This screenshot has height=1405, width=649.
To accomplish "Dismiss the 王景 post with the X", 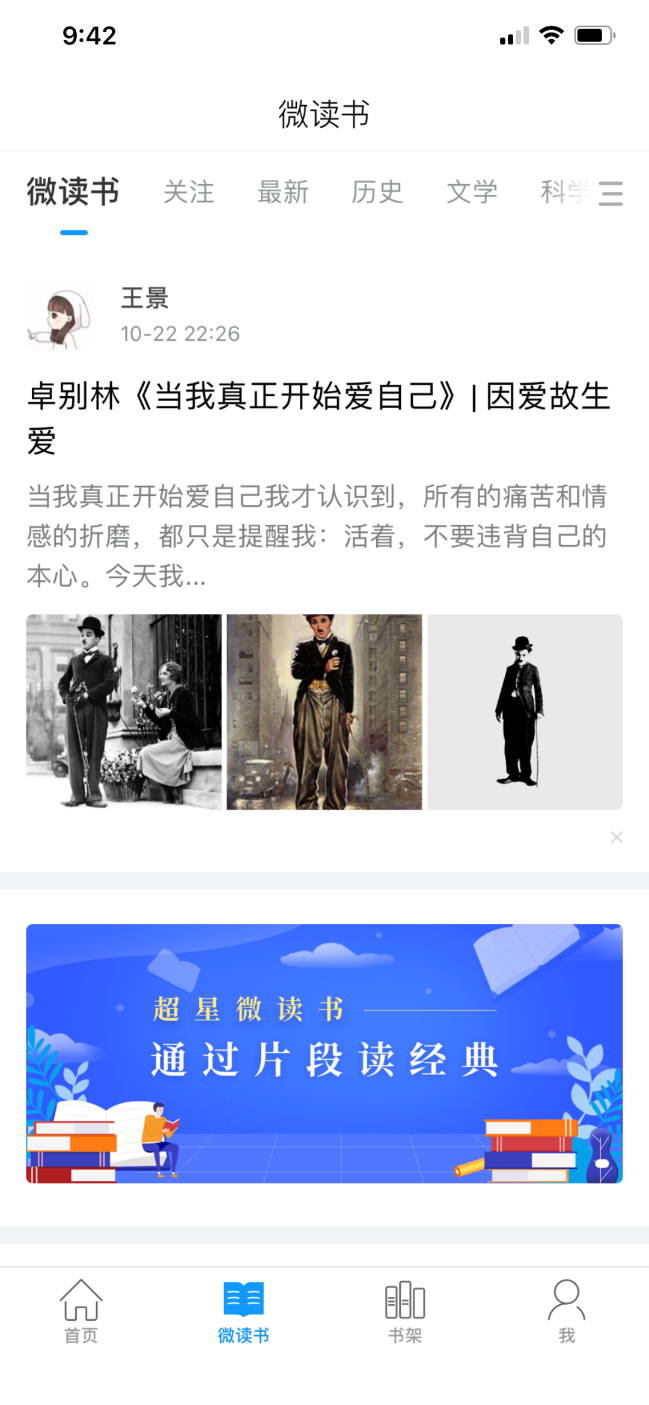I will tap(616, 837).
